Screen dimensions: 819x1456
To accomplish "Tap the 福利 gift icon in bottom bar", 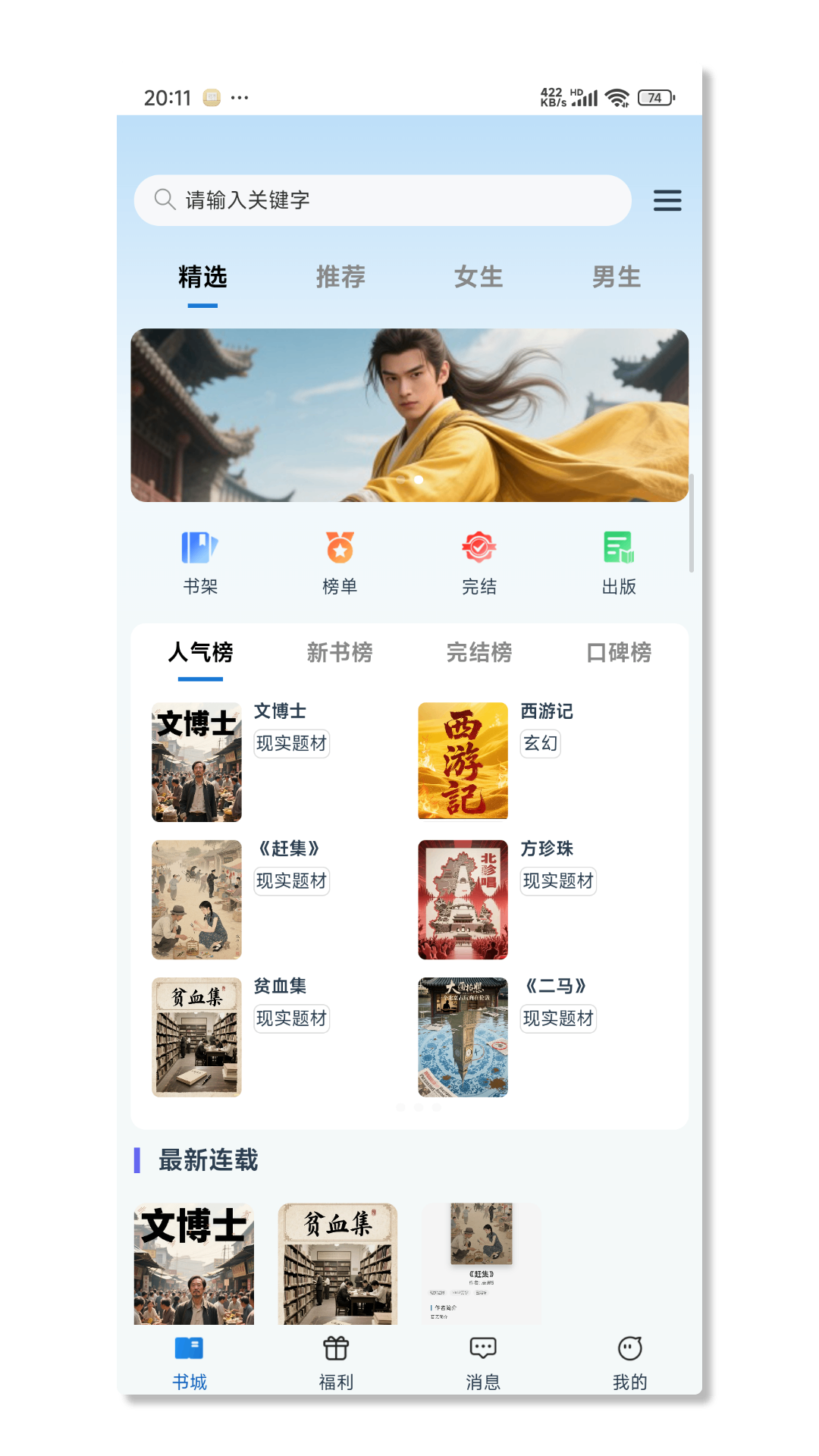I will tap(336, 1349).
